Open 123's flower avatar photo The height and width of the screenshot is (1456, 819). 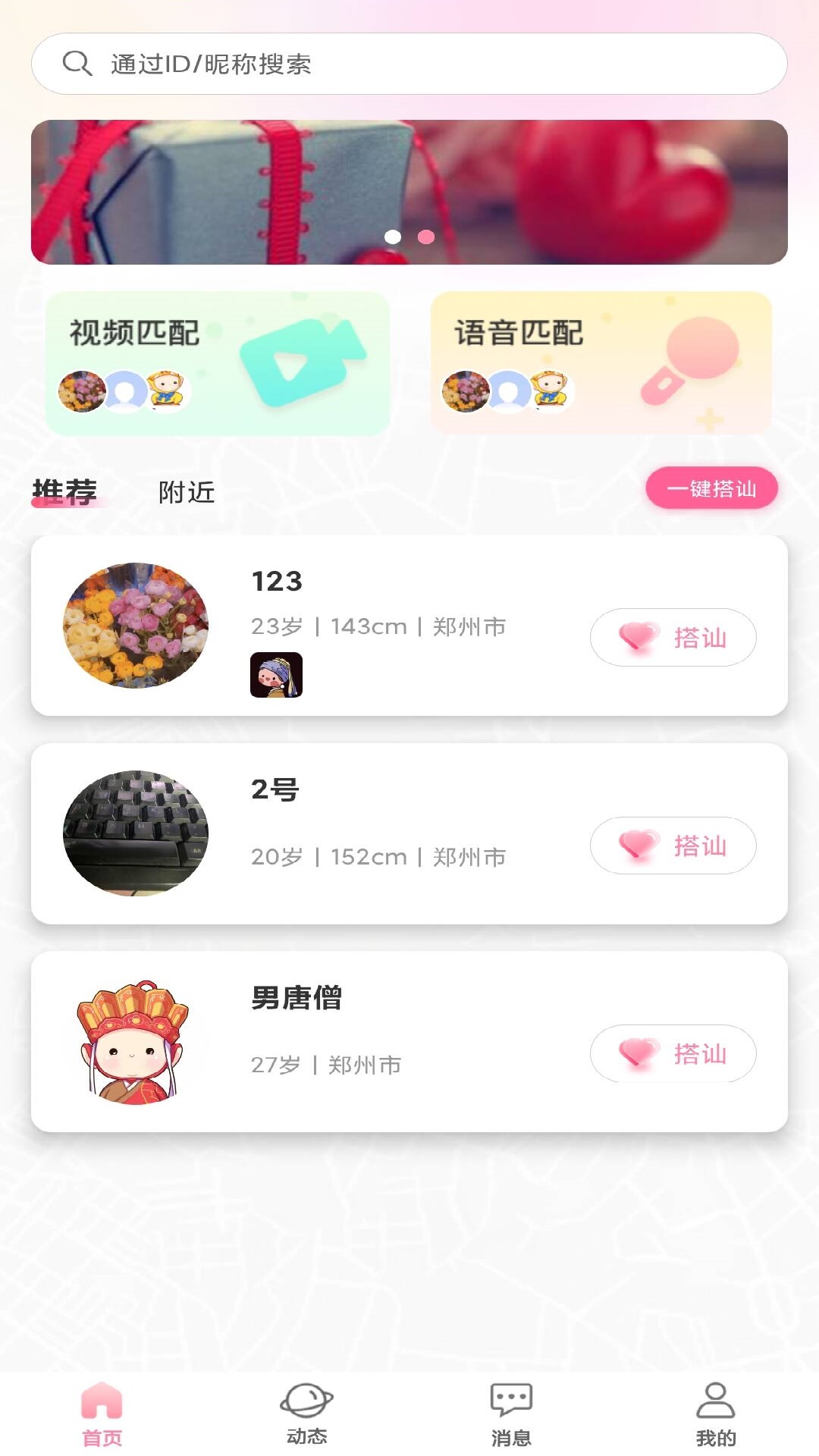click(135, 626)
